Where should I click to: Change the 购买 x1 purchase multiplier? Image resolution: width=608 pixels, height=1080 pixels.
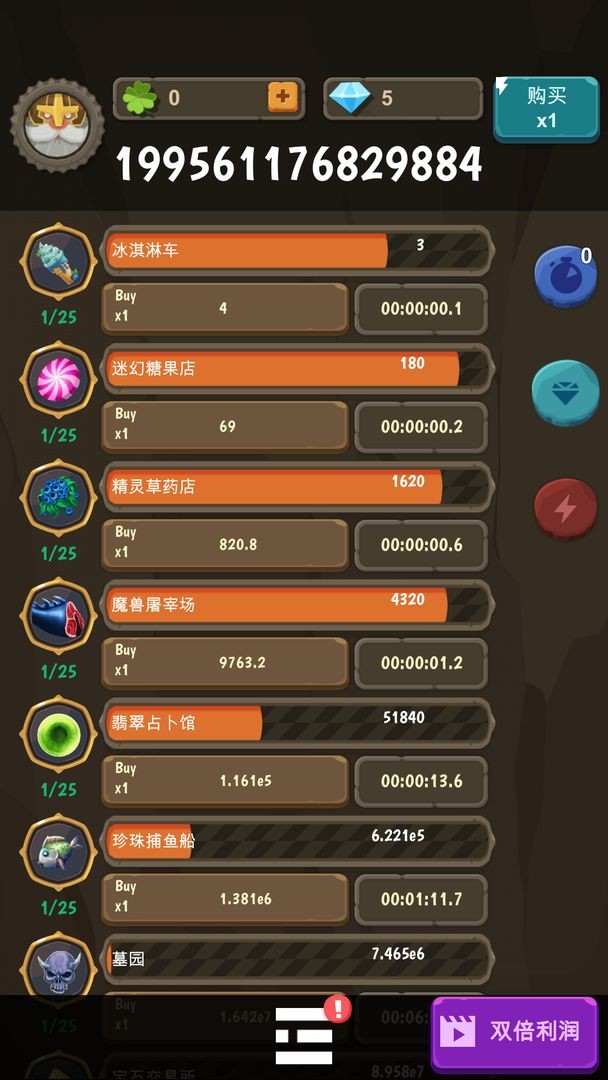547,109
